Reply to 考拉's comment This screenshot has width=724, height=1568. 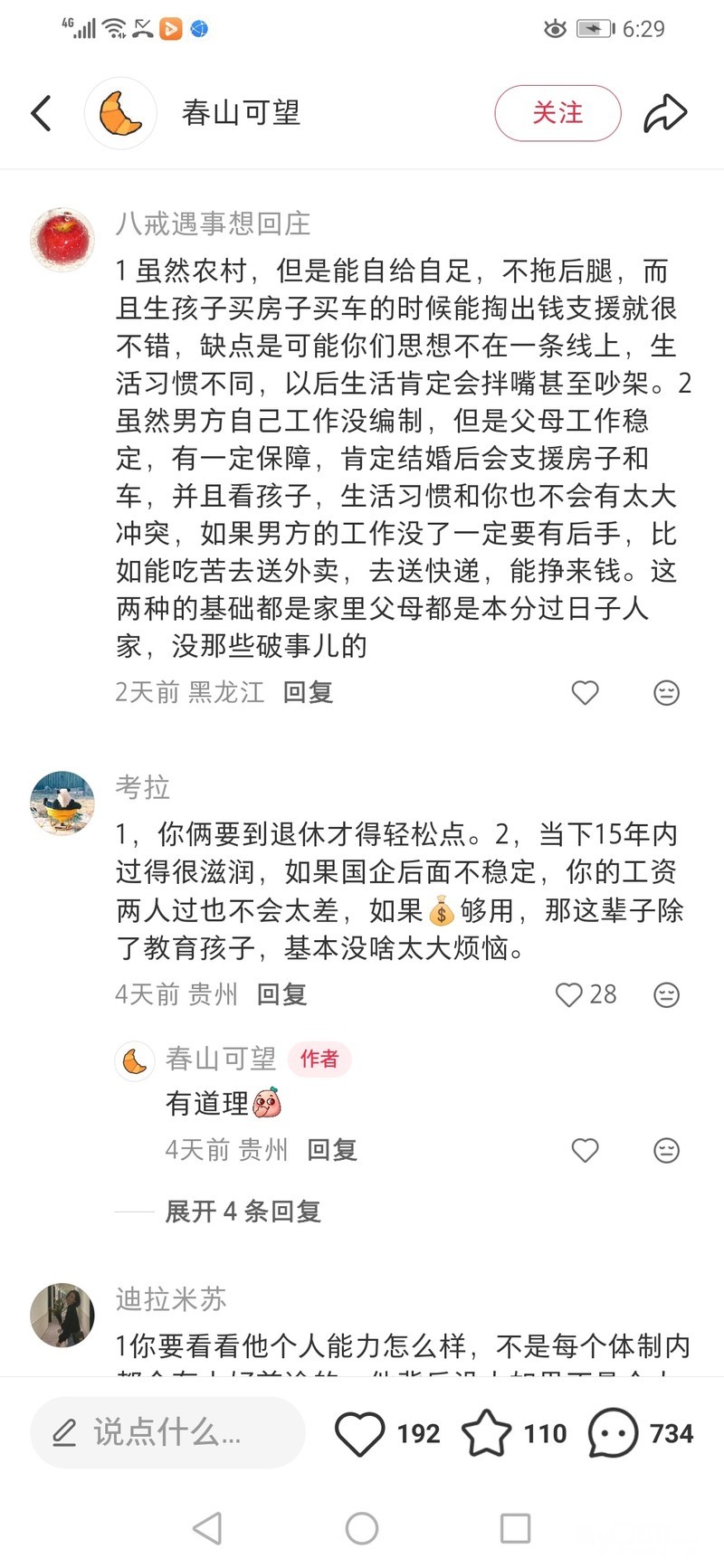tap(281, 994)
